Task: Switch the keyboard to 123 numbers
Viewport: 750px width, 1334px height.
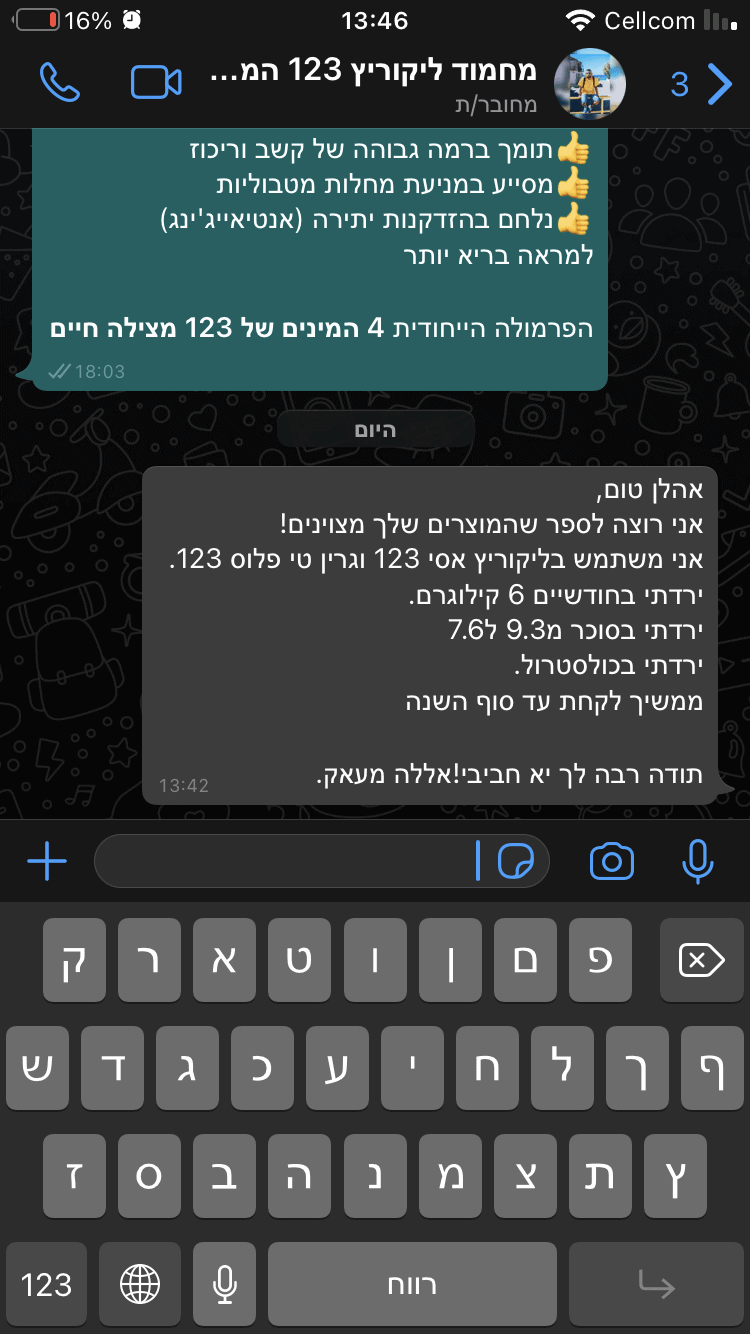Action: click(x=47, y=1285)
